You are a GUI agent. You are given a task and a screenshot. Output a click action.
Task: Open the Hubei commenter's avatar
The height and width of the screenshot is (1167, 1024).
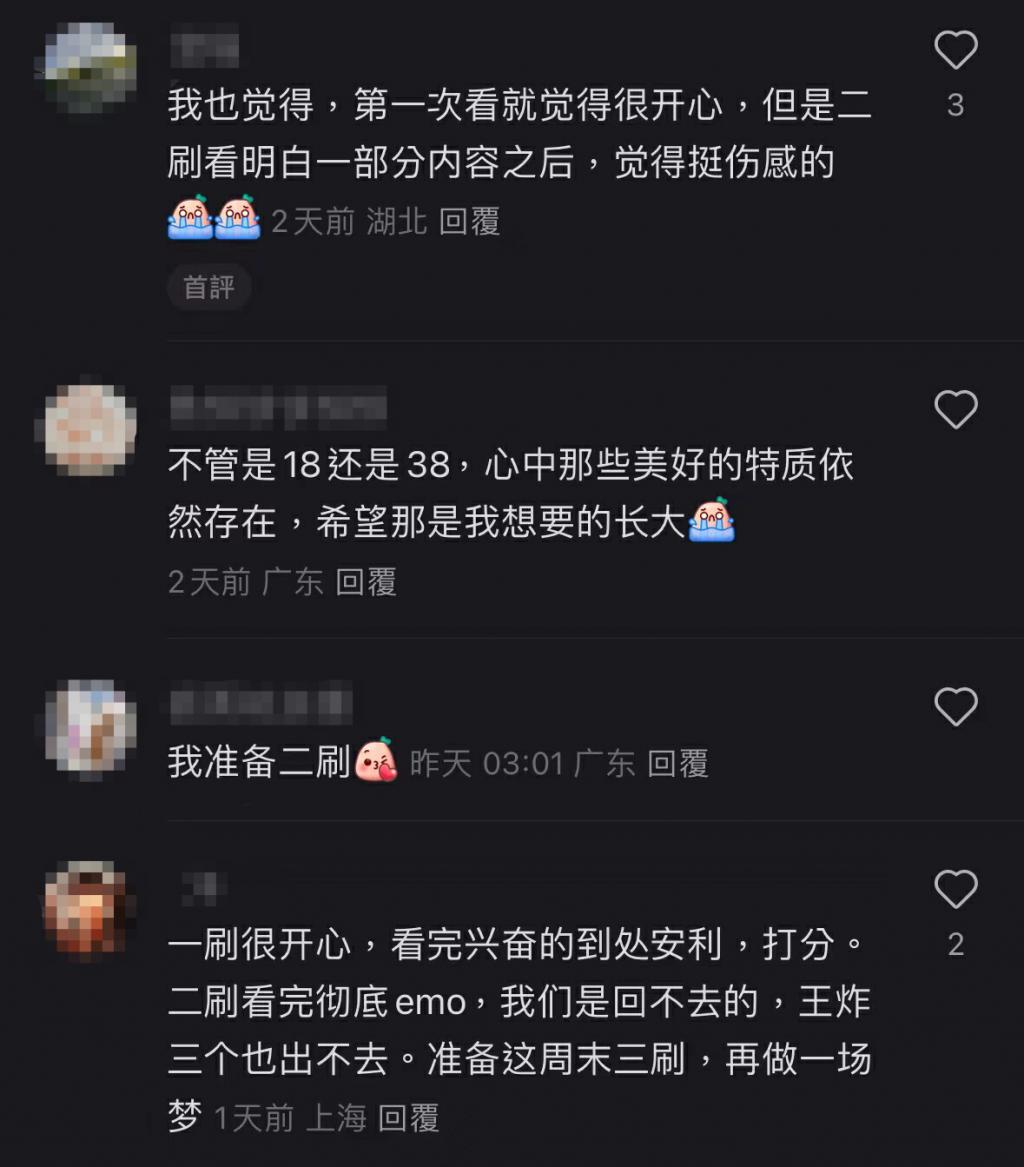pos(90,67)
